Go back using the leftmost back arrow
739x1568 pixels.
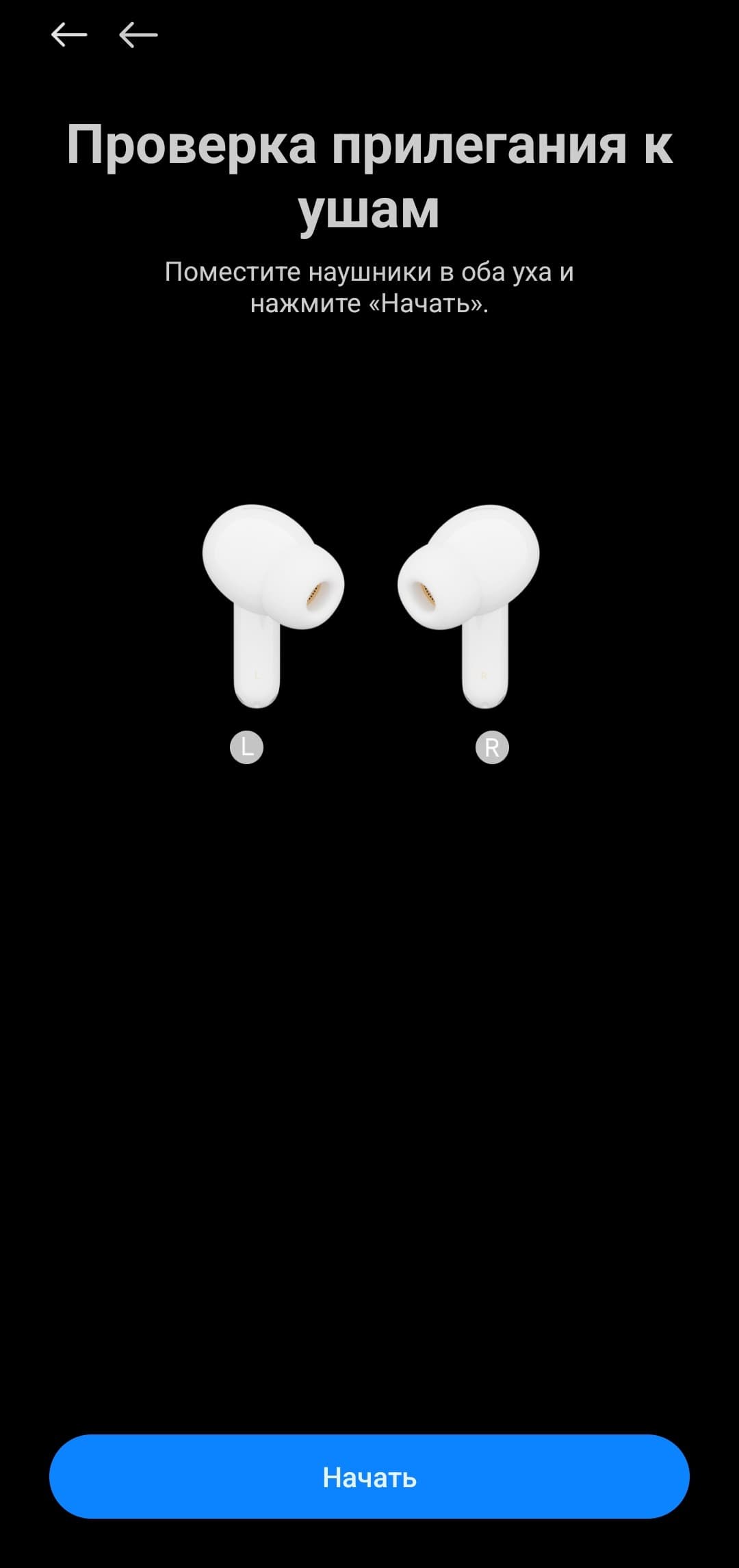click(x=69, y=34)
